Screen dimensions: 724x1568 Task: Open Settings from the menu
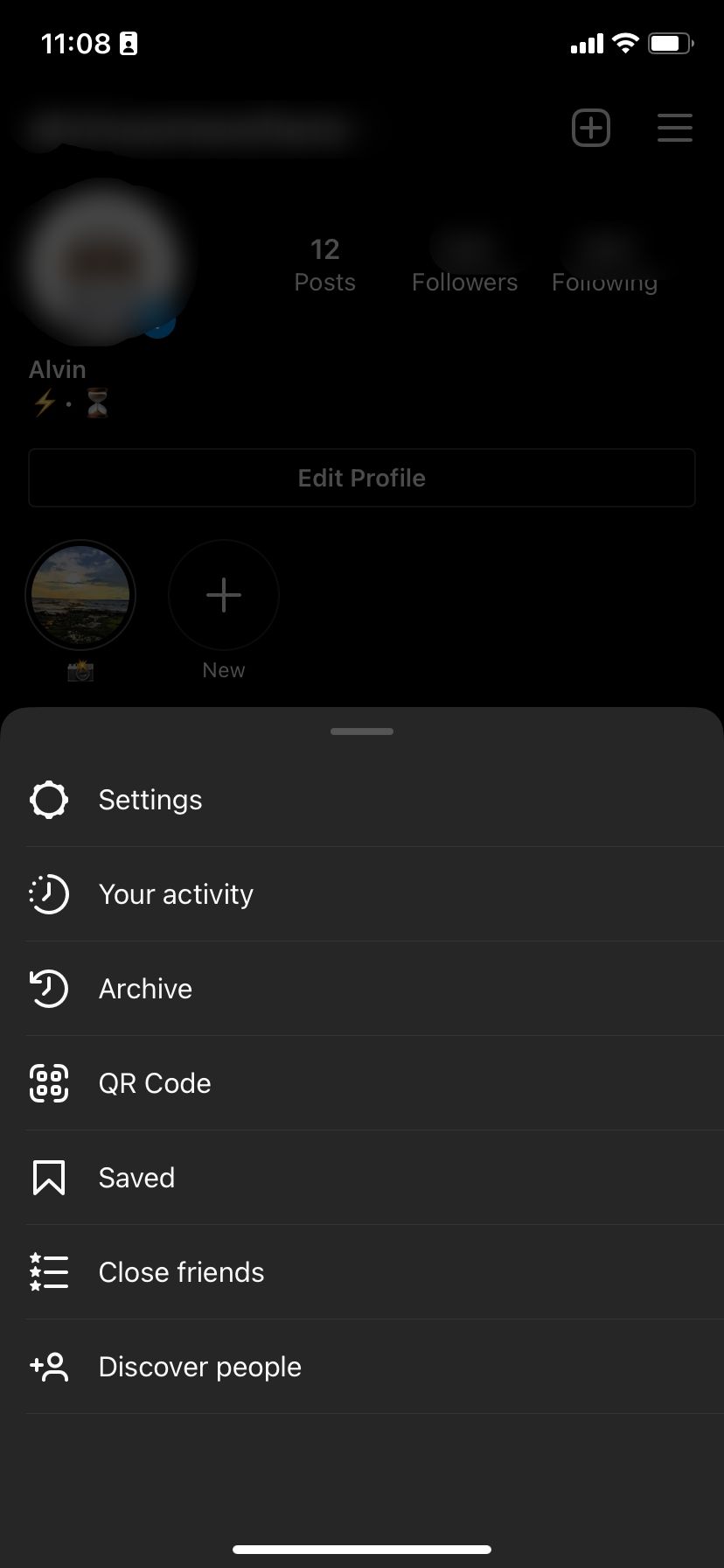(x=150, y=800)
